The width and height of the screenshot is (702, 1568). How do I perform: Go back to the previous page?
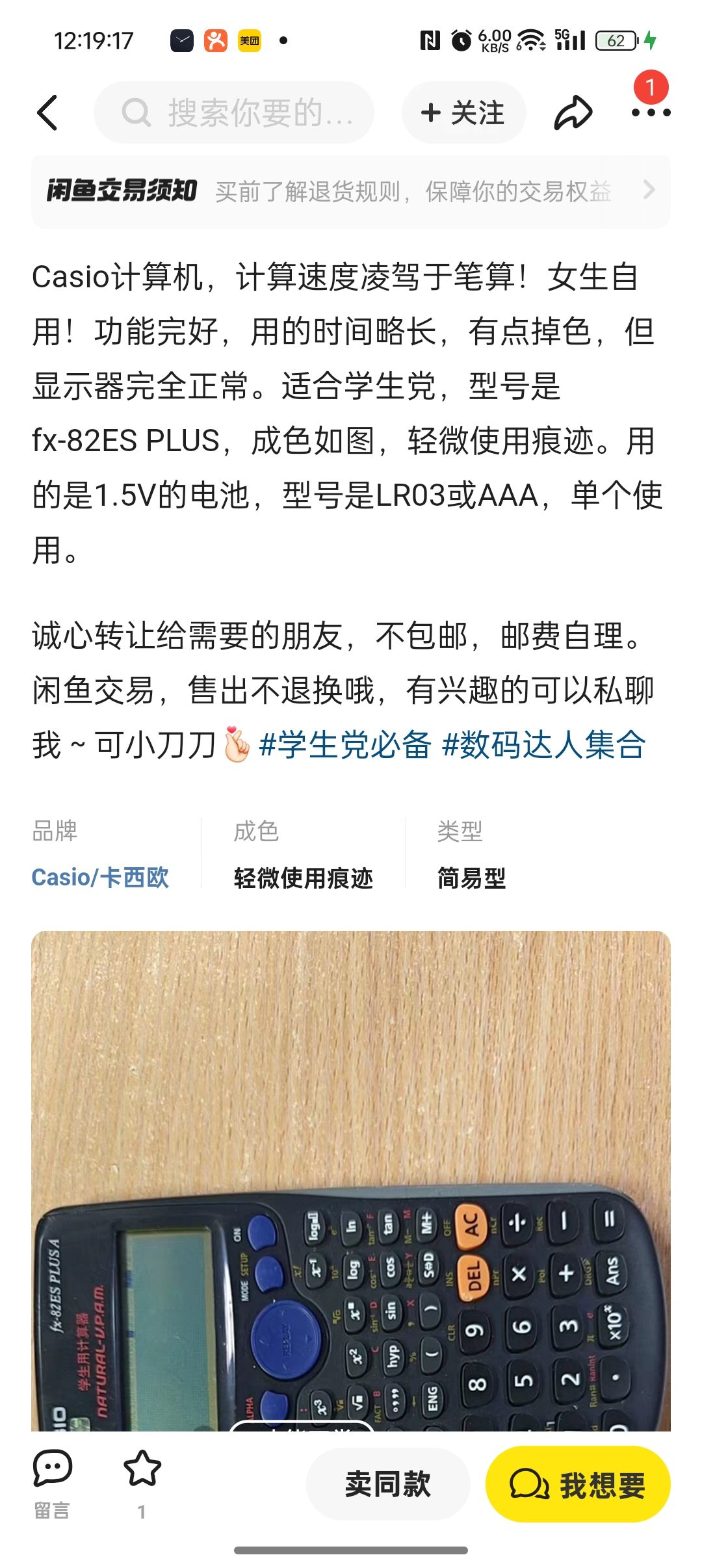[x=47, y=112]
